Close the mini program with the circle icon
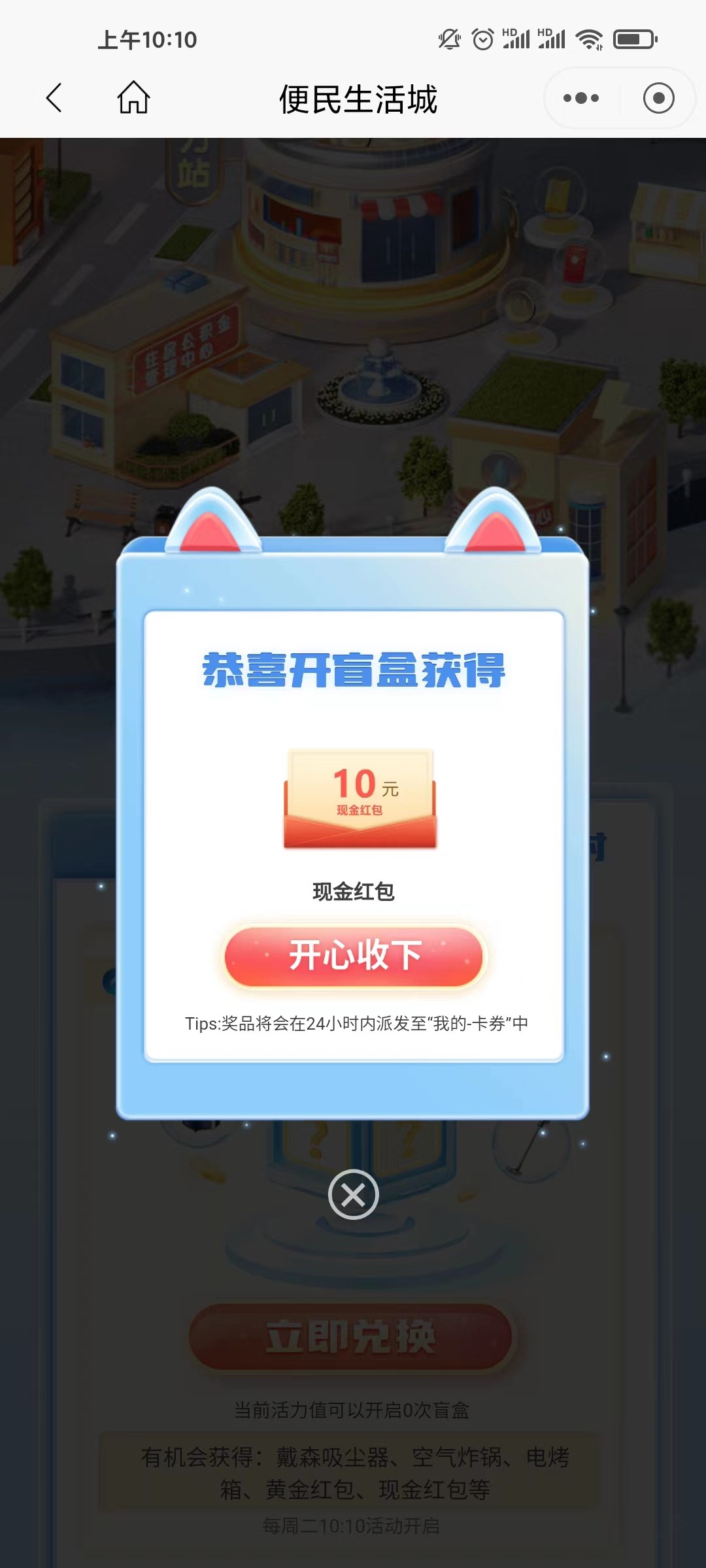Viewport: 706px width, 1568px height. (658, 98)
